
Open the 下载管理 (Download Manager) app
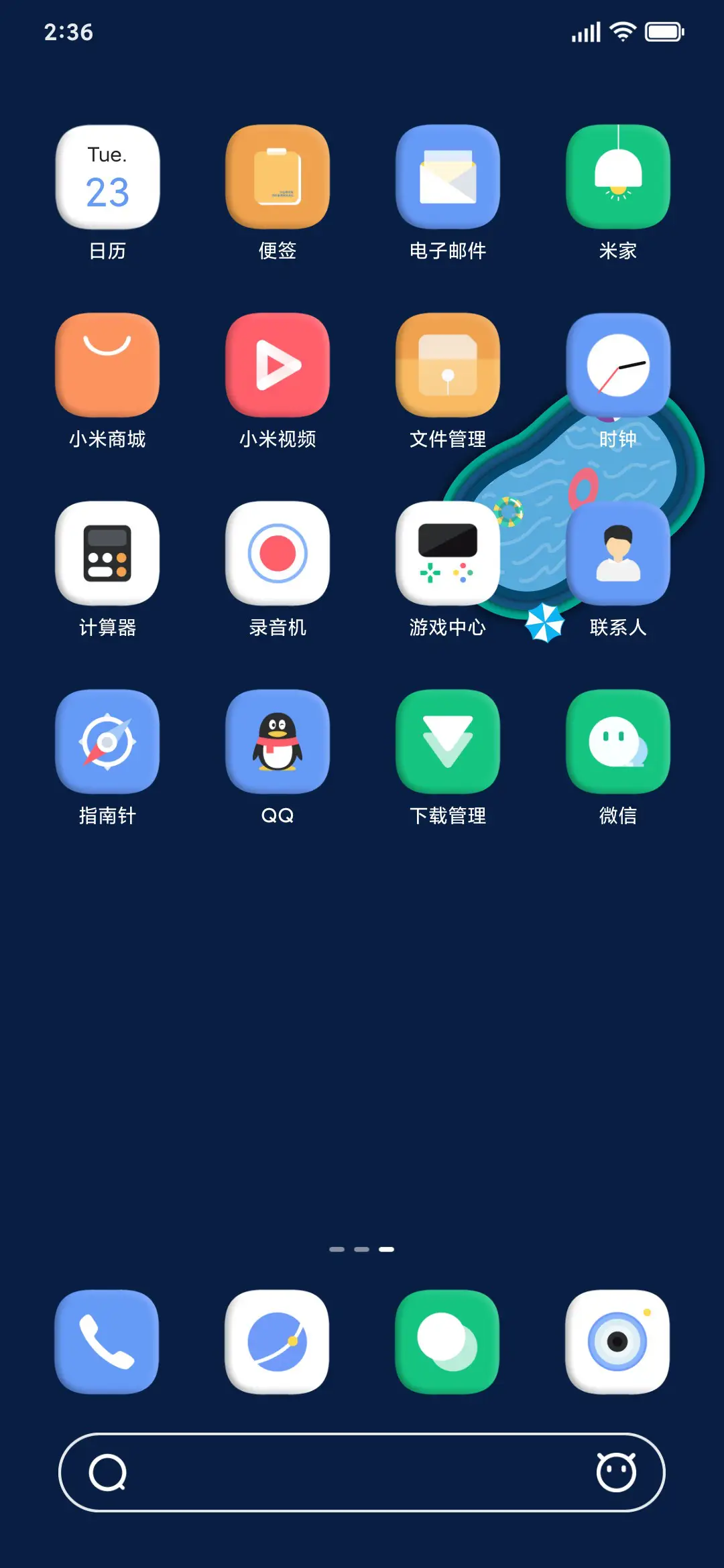point(448,741)
